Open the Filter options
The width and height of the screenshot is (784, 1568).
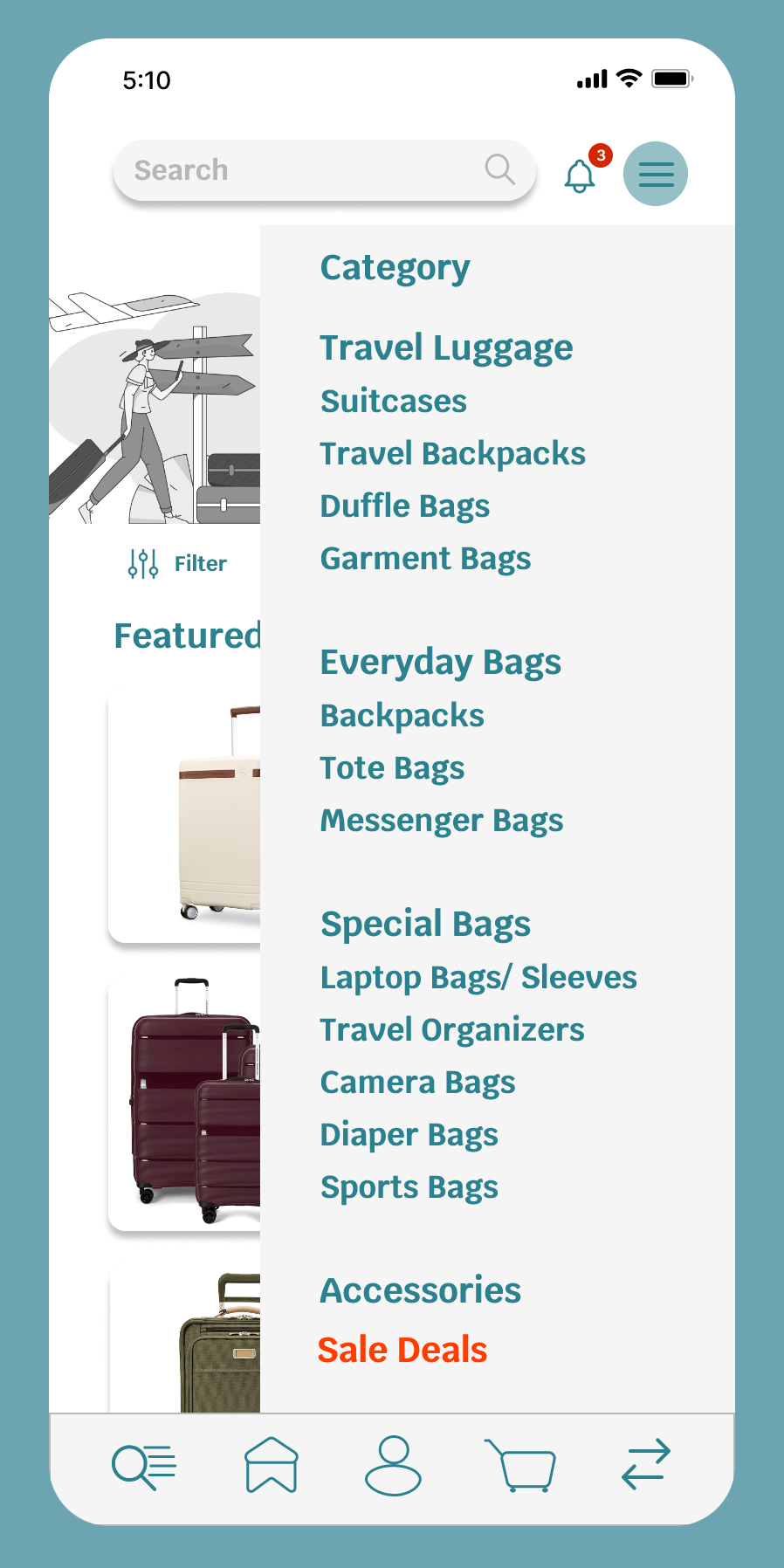(178, 563)
